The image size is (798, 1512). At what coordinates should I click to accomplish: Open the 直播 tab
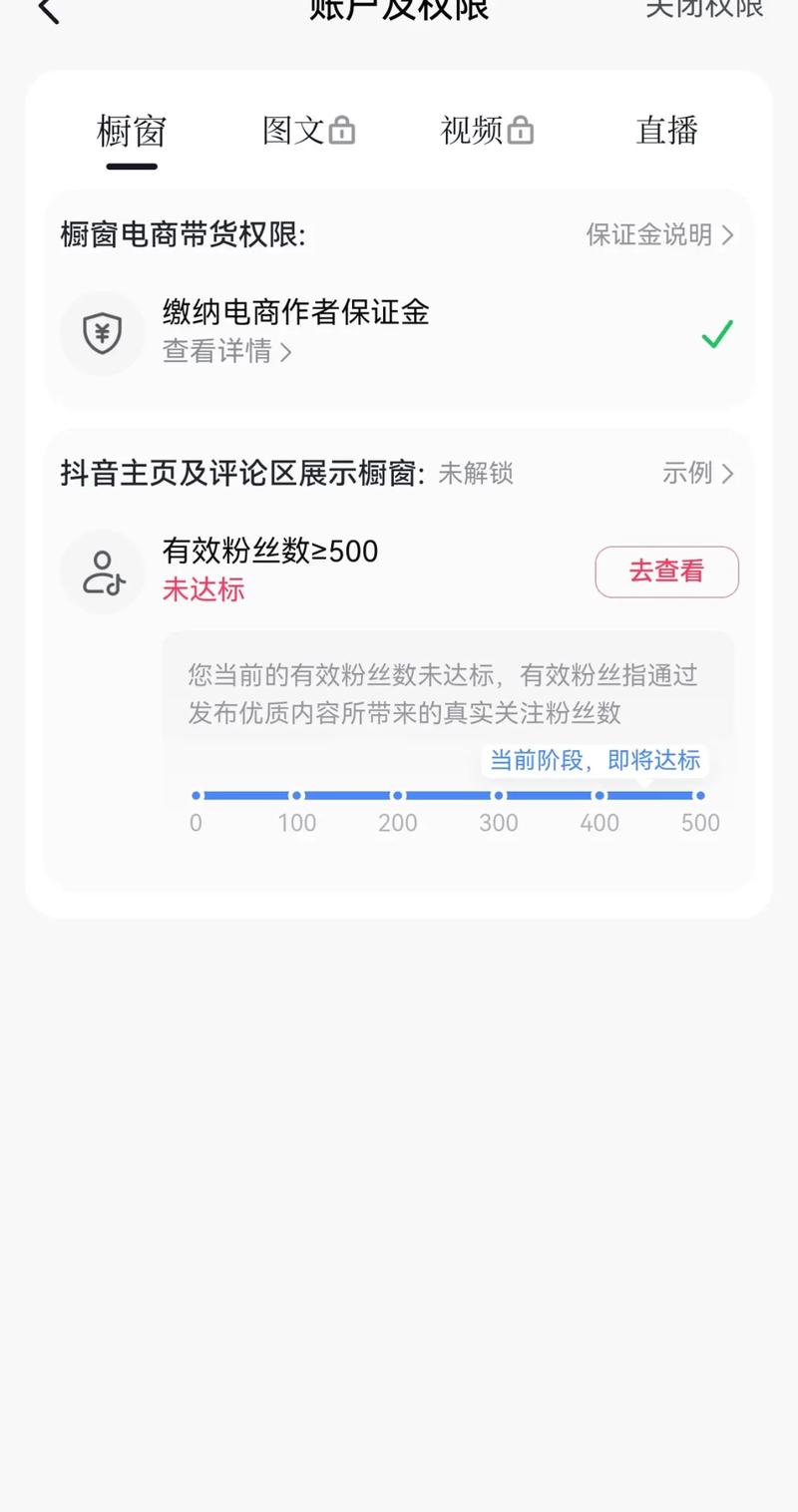(x=666, y=130)
